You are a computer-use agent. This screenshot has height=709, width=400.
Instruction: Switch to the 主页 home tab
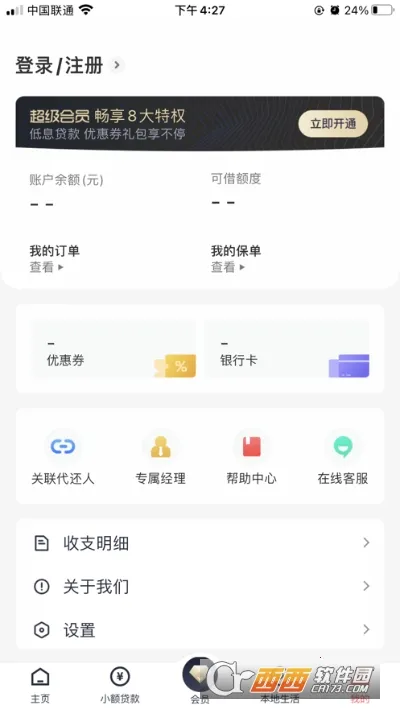(40, 685)
